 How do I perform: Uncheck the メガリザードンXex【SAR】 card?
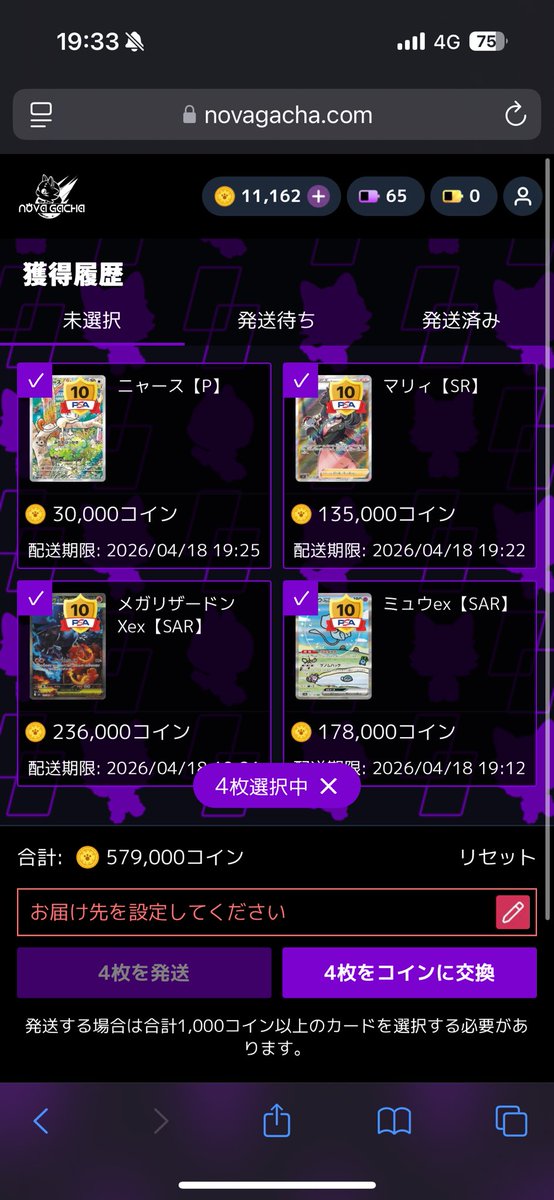tap(35, 598)
